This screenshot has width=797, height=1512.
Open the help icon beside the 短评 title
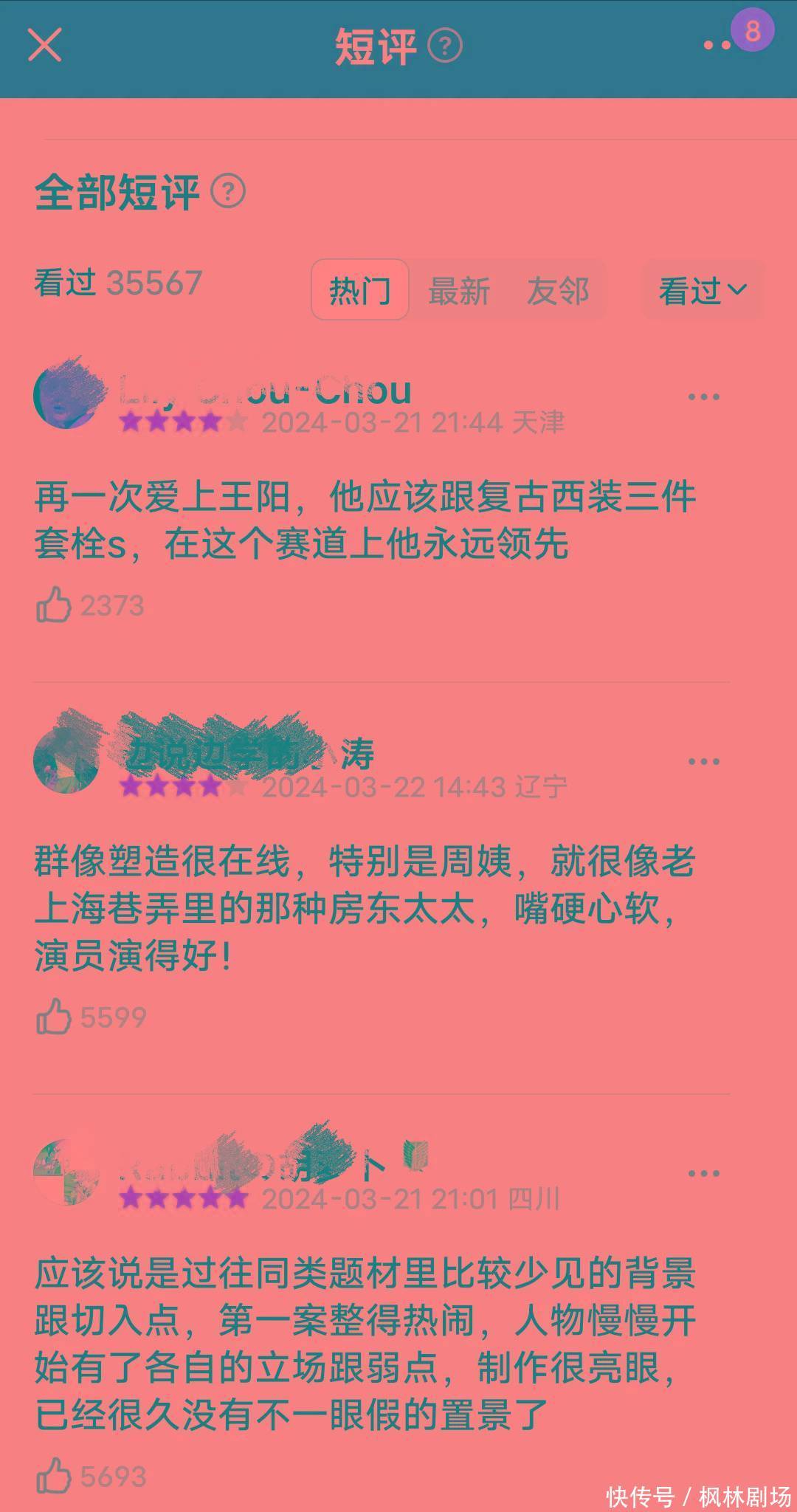(x=444, y=46)
